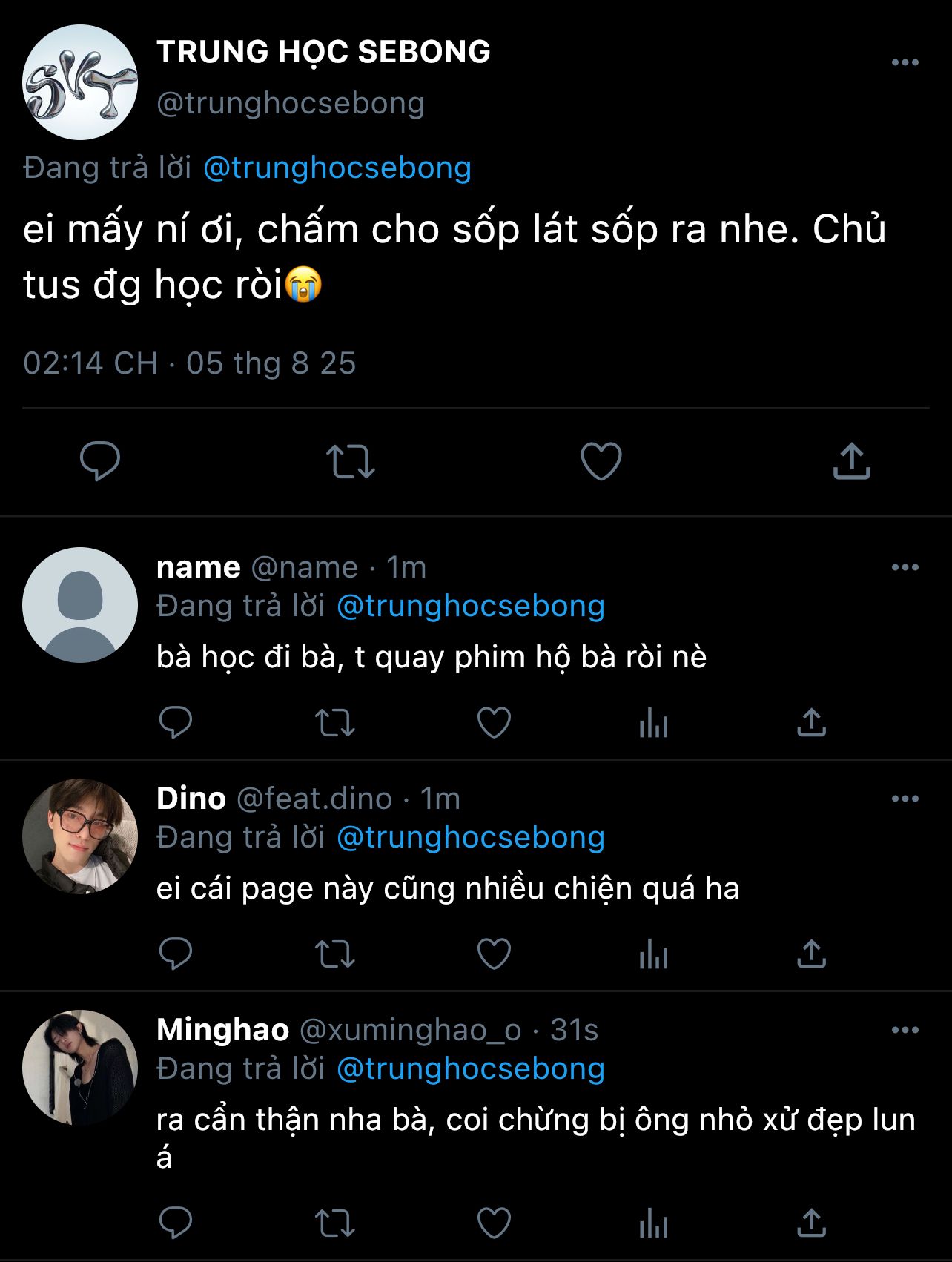Viewport: 952px width, 1262px height.
Task: Reply to Dino's comment
Action: coord(176,954)
